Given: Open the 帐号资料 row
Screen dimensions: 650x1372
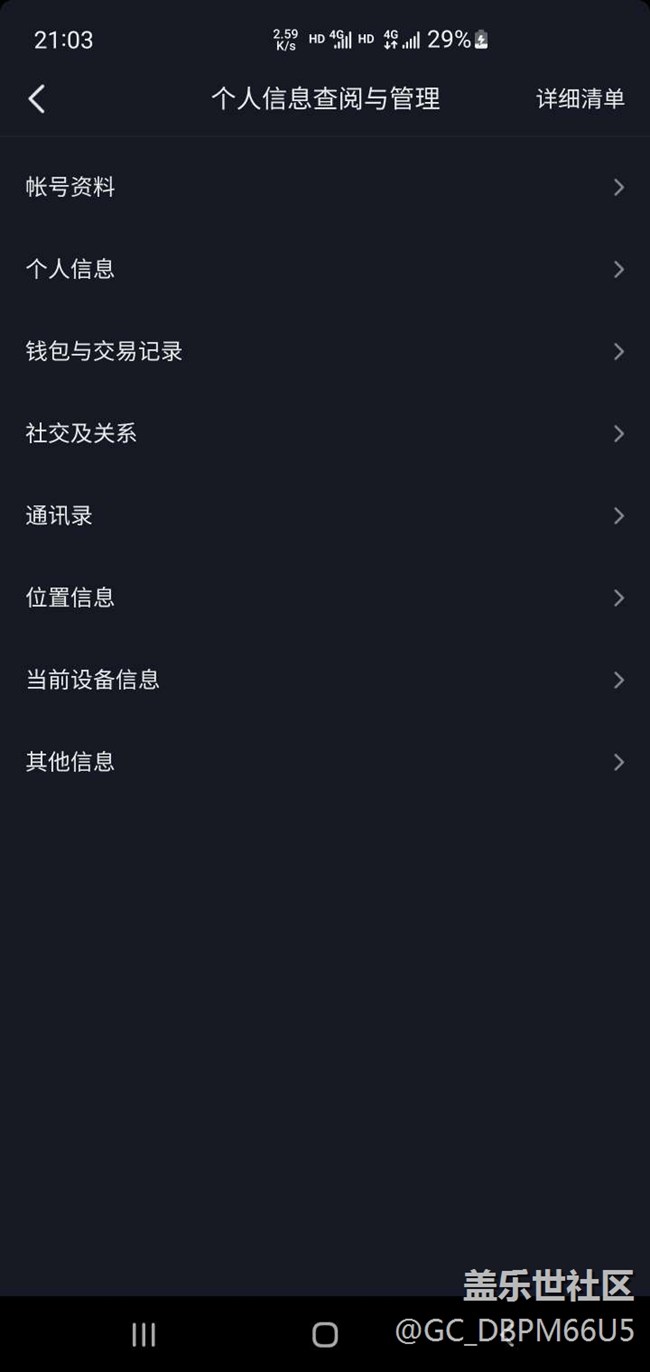Looking at the screenshot, I should [x=325, y=187].
